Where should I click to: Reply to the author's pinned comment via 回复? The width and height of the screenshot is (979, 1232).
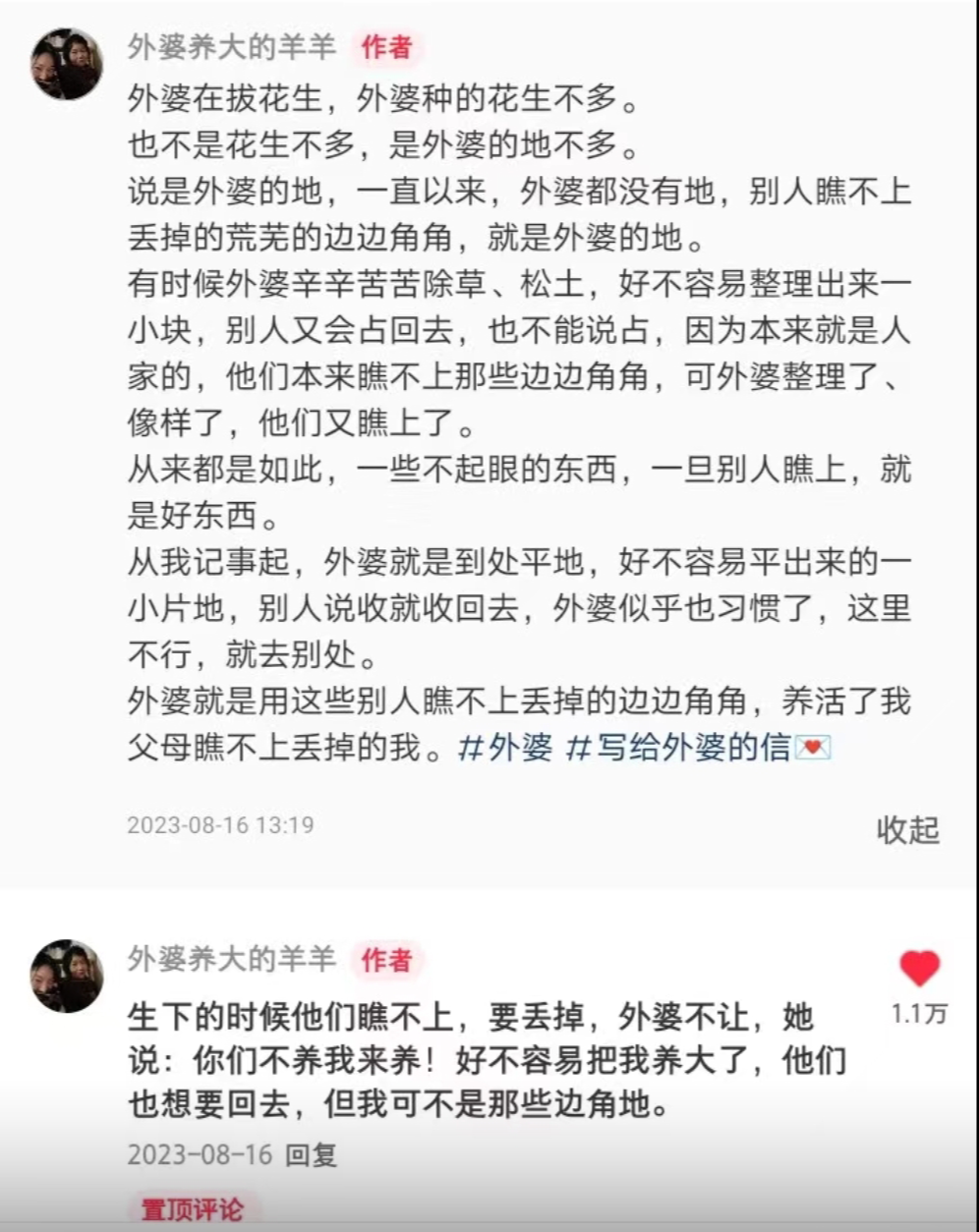(x=312, y=1154)
